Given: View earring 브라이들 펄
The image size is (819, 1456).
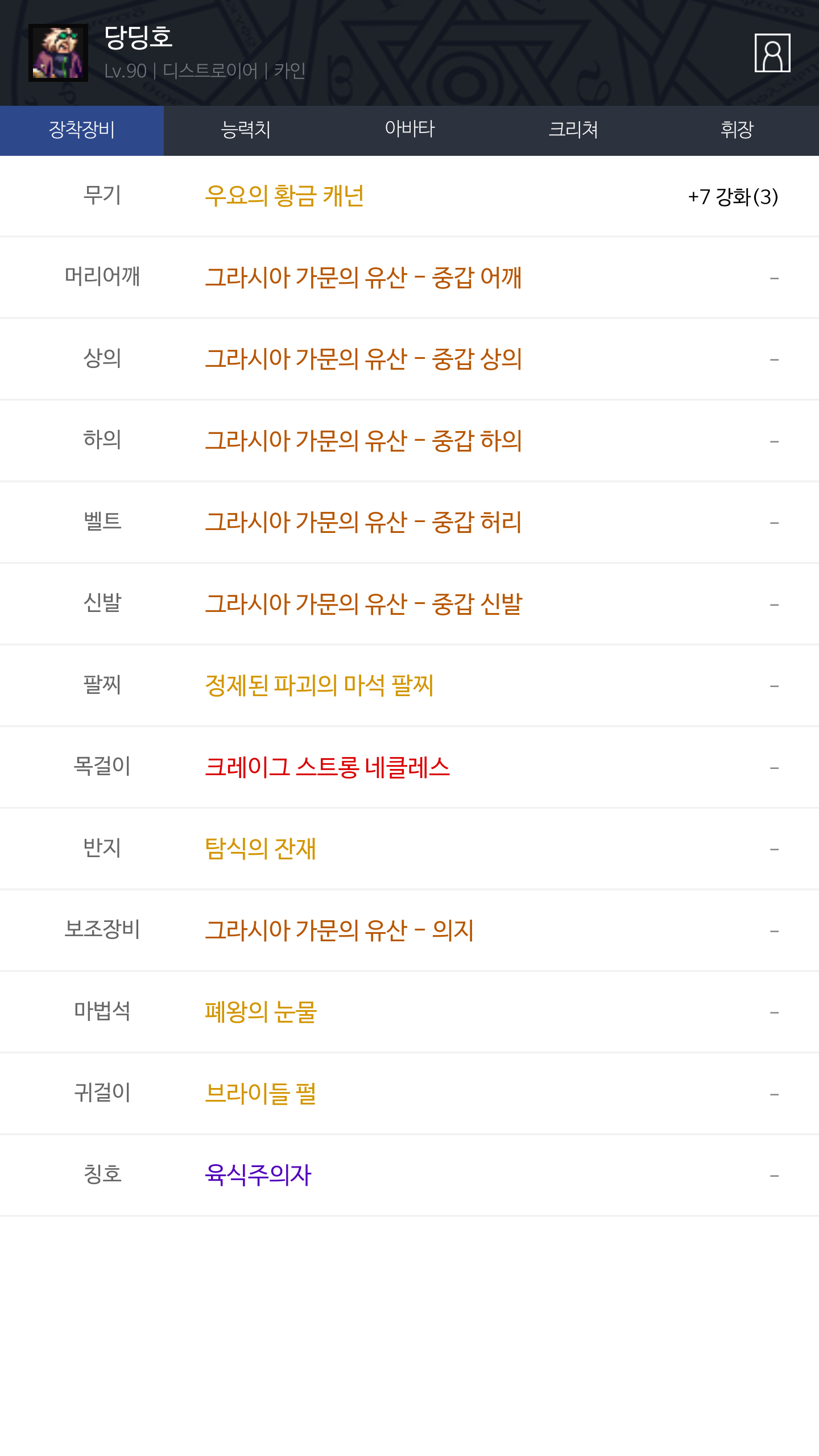Looking at the screenshot, I should tap(260, 1093).
